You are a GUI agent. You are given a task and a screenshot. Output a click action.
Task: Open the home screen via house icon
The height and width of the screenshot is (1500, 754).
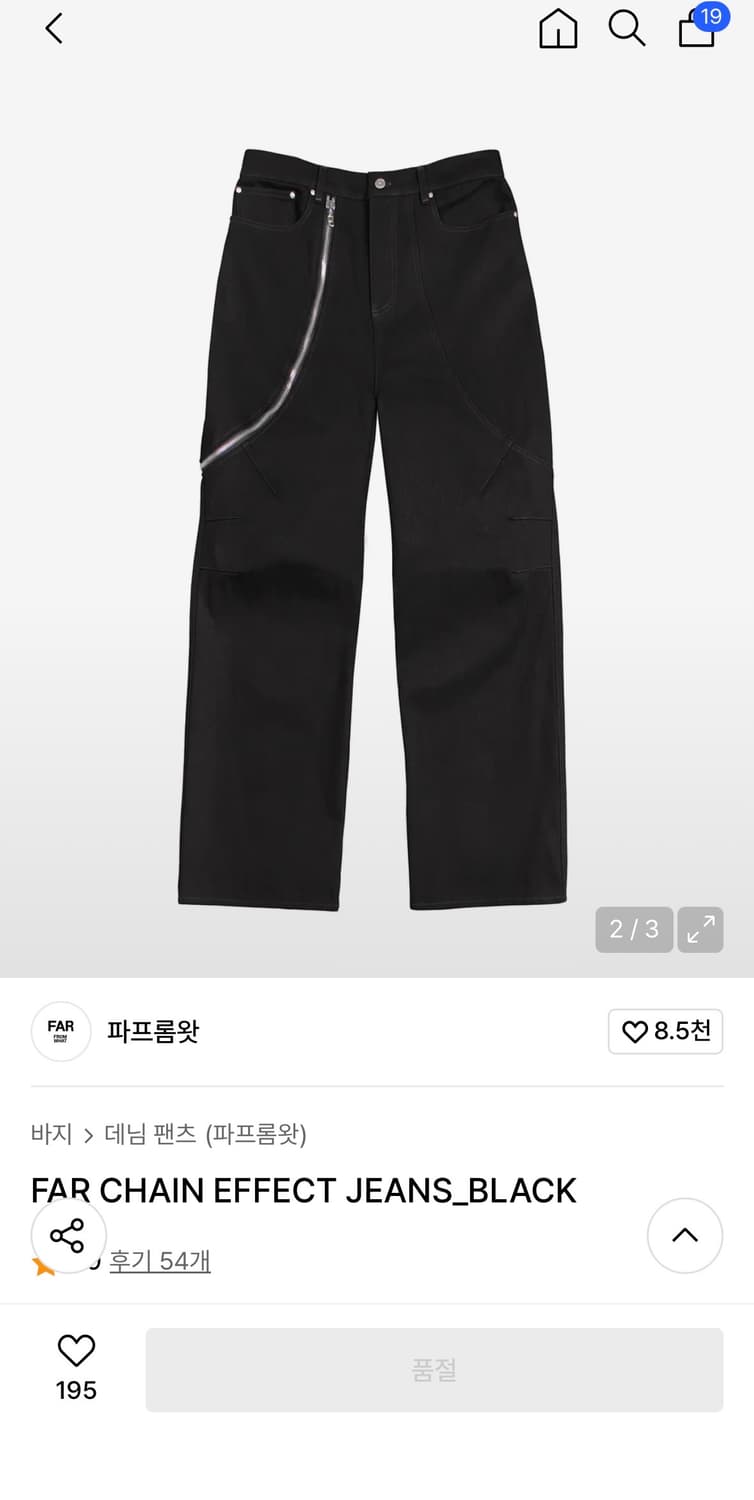click(557, 29)
